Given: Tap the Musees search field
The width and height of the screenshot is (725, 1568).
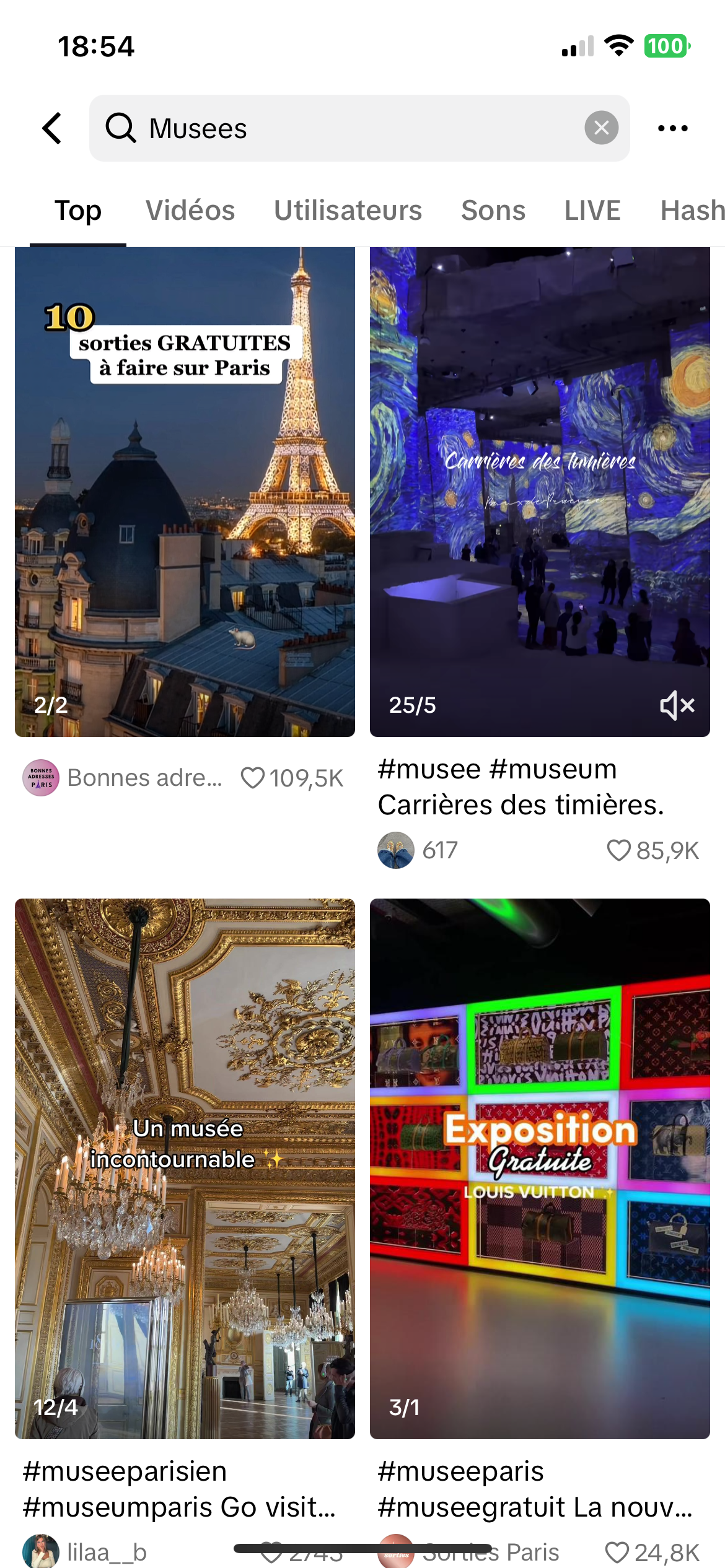Looking at the screenshot, I should [x=347, y=128].
